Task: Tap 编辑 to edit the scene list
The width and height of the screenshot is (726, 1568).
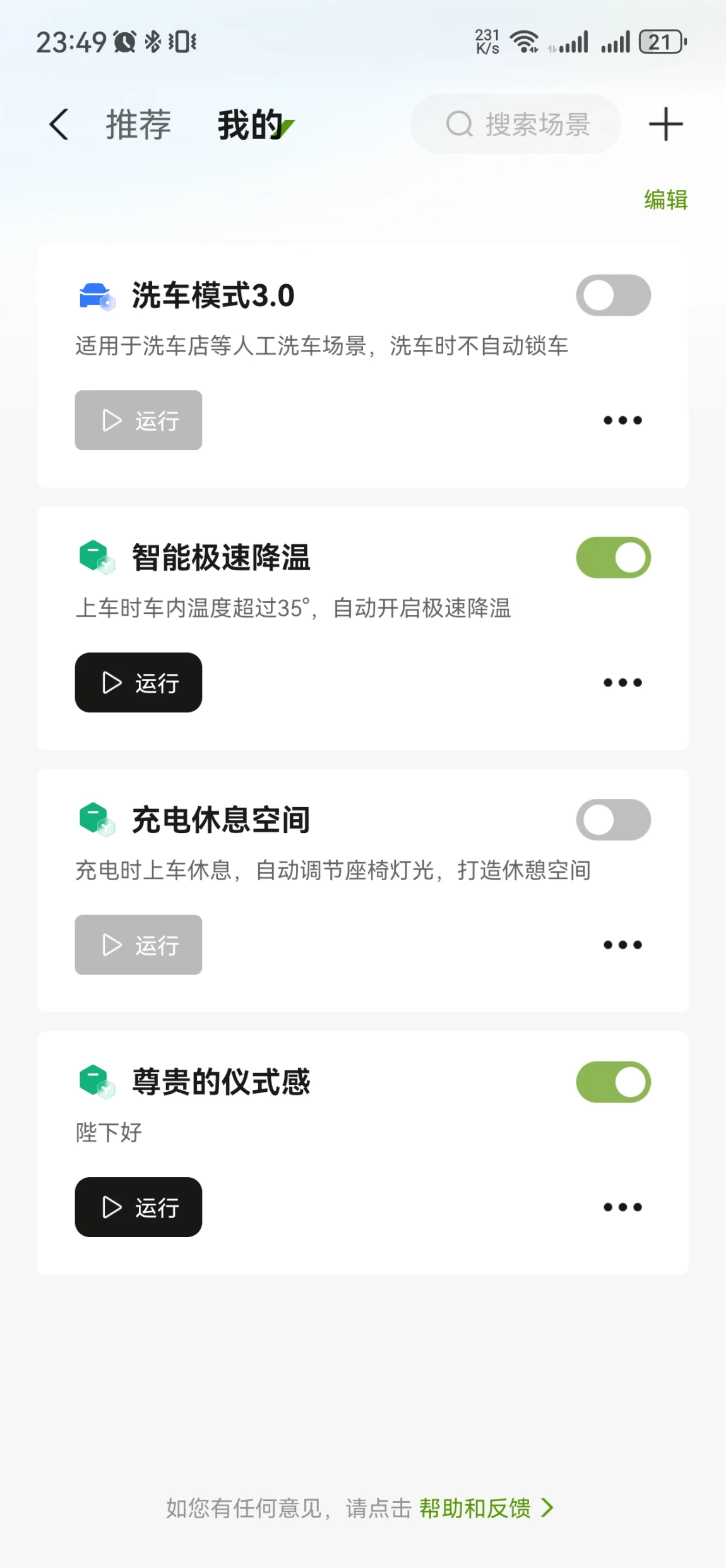Action: tap(665, 200)
